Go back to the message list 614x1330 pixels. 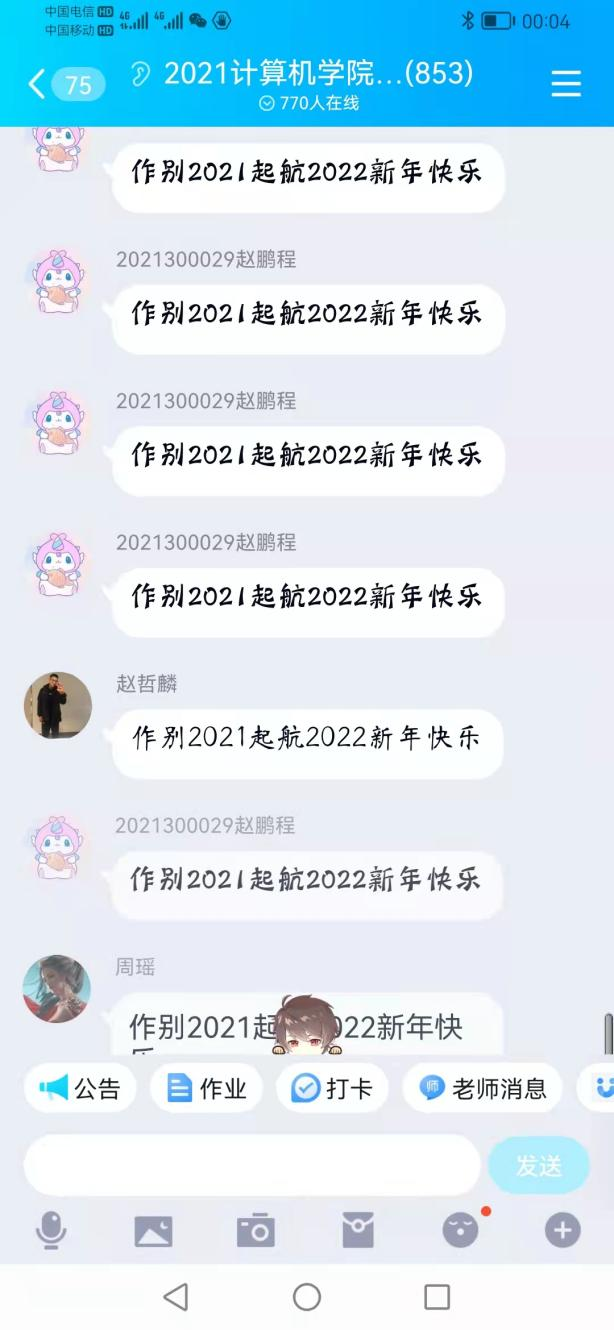pos(40,84)
